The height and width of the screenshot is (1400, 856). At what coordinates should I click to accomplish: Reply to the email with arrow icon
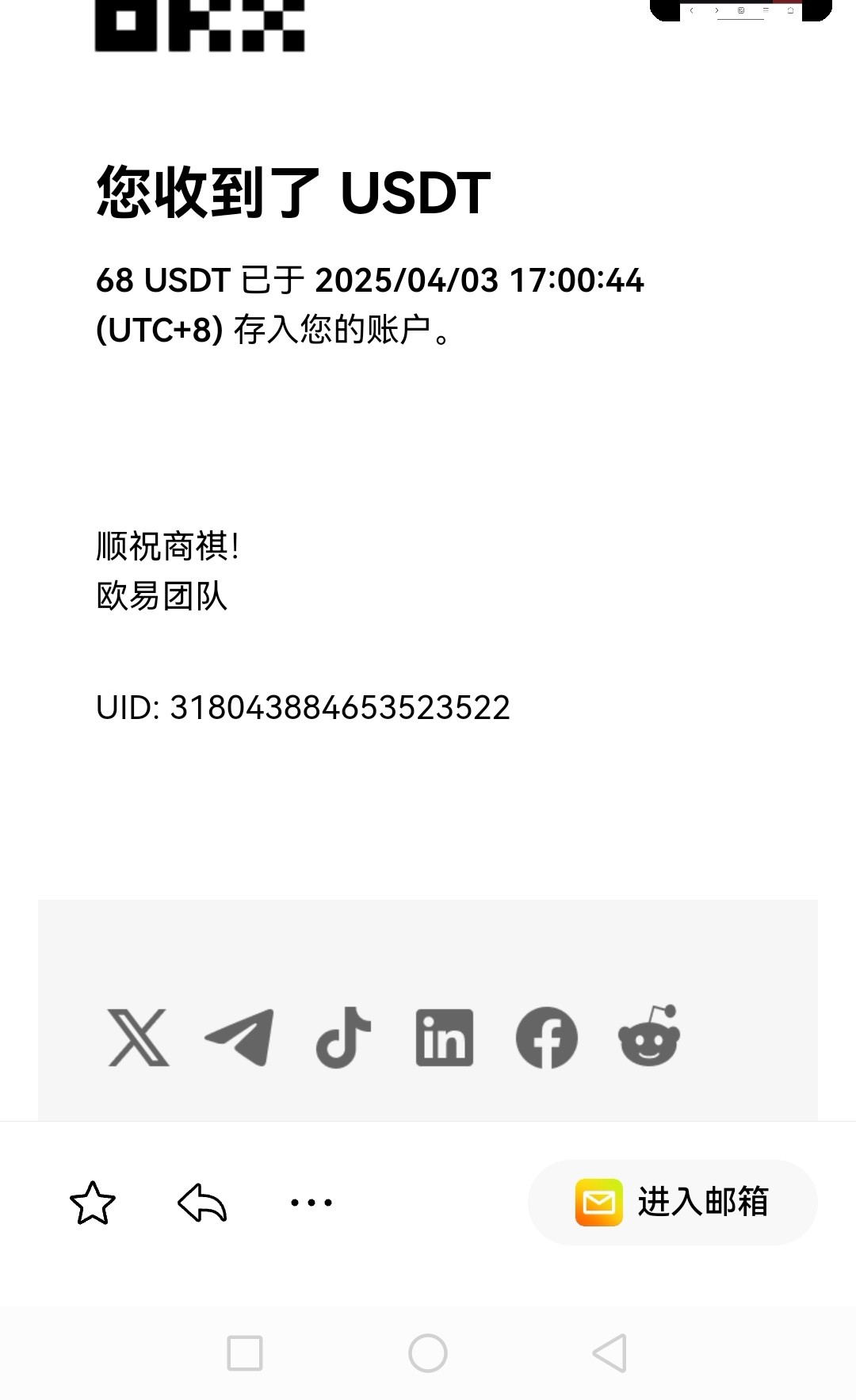point(202,1203)
